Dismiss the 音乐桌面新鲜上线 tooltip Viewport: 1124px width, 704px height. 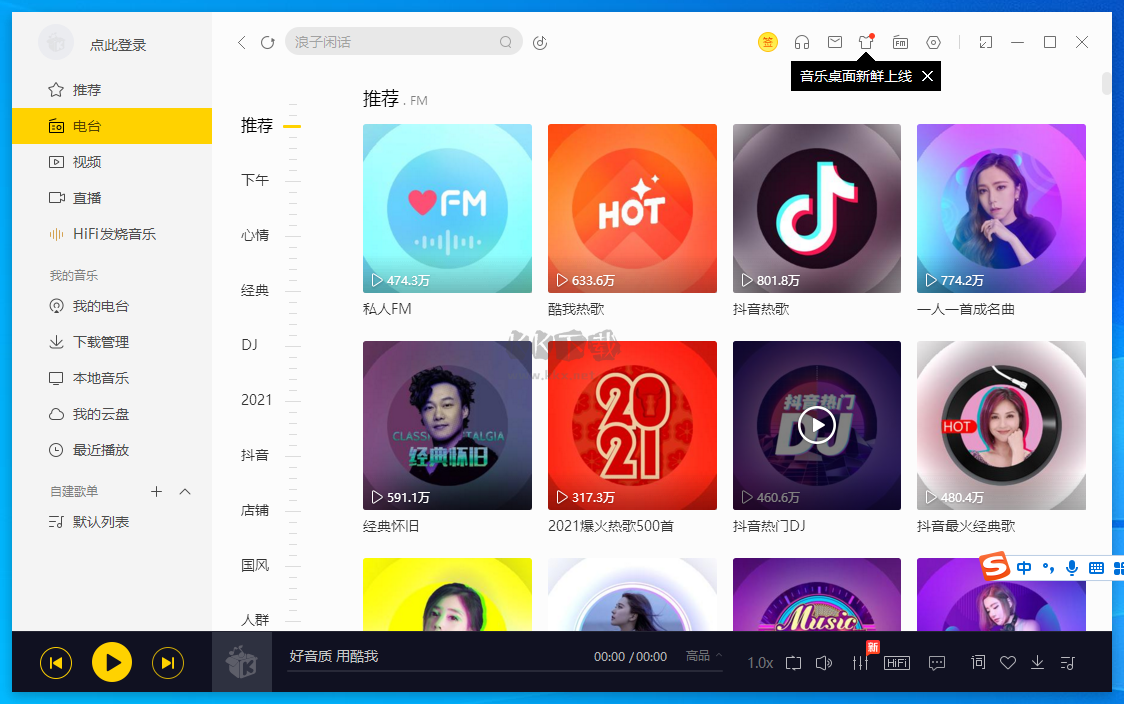click(927, 76)
